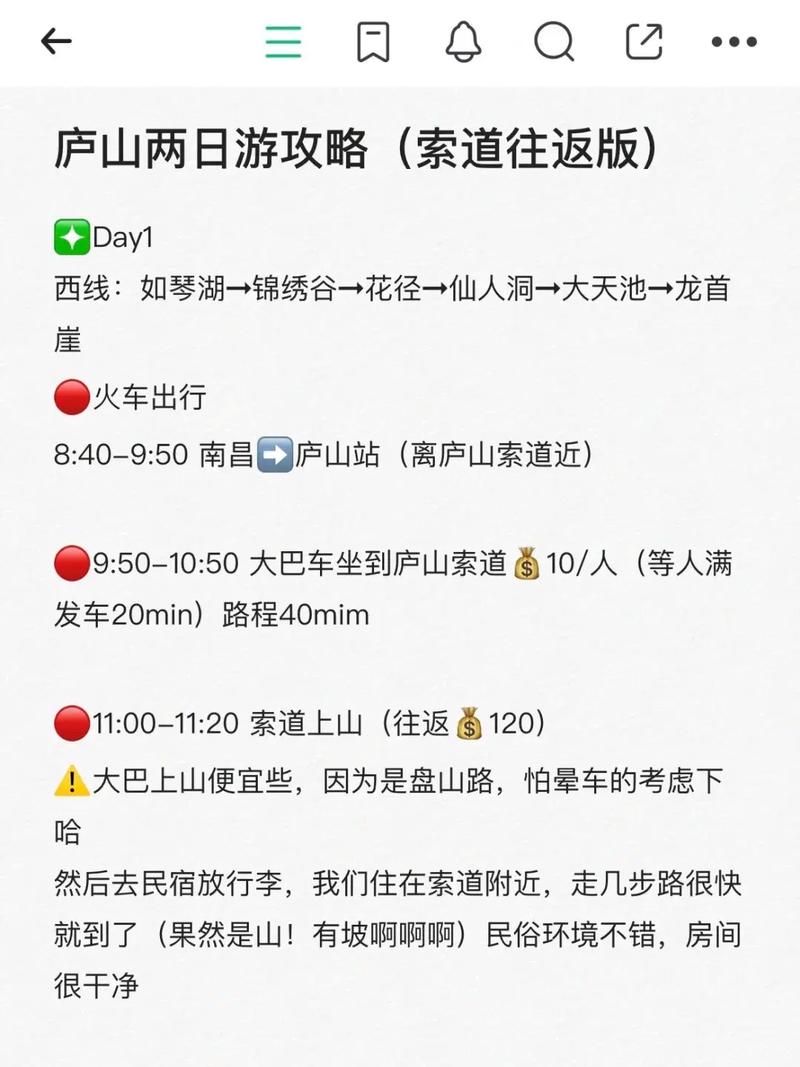
Task: Tap the money bag emoji beside 10/人
Action: tap(525, 562)
